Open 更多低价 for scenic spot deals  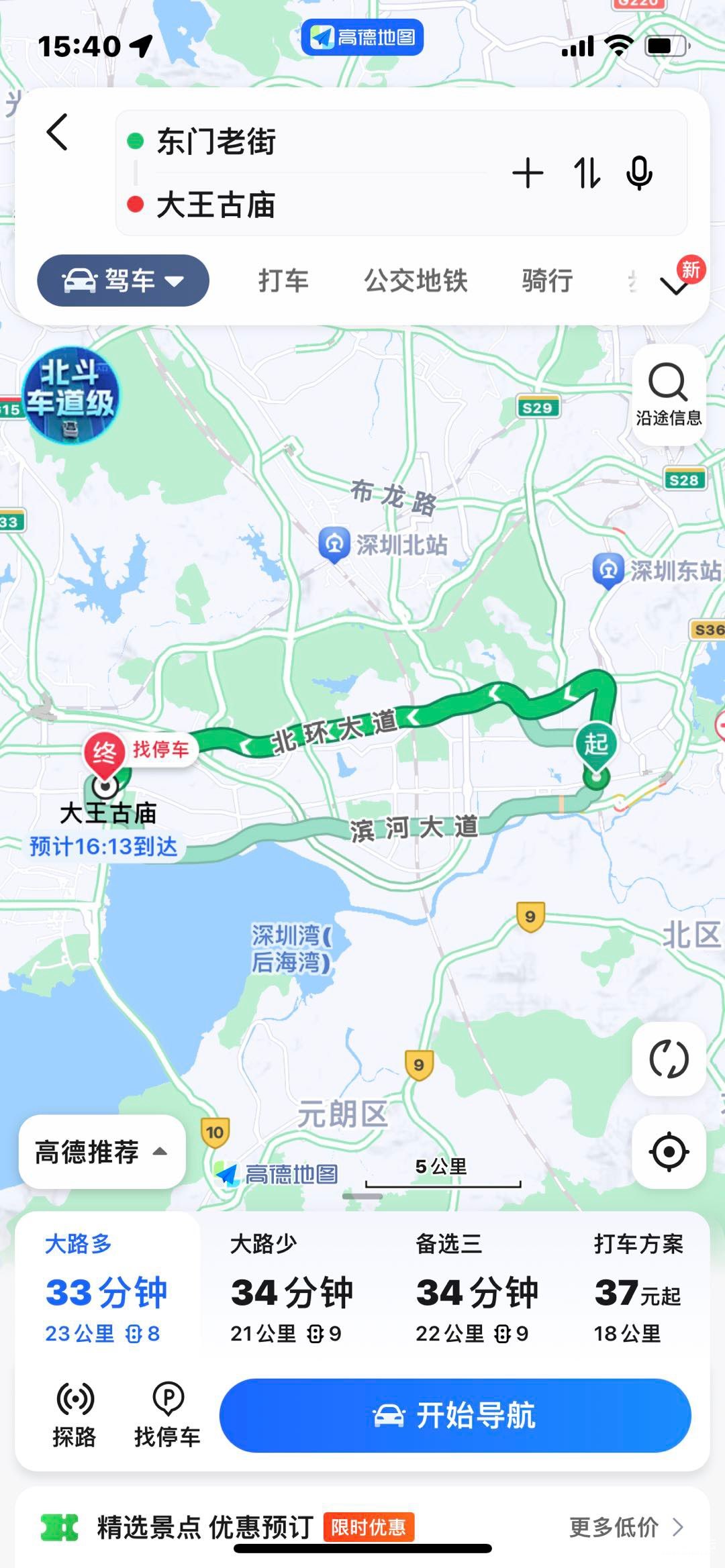point(626,1528)
